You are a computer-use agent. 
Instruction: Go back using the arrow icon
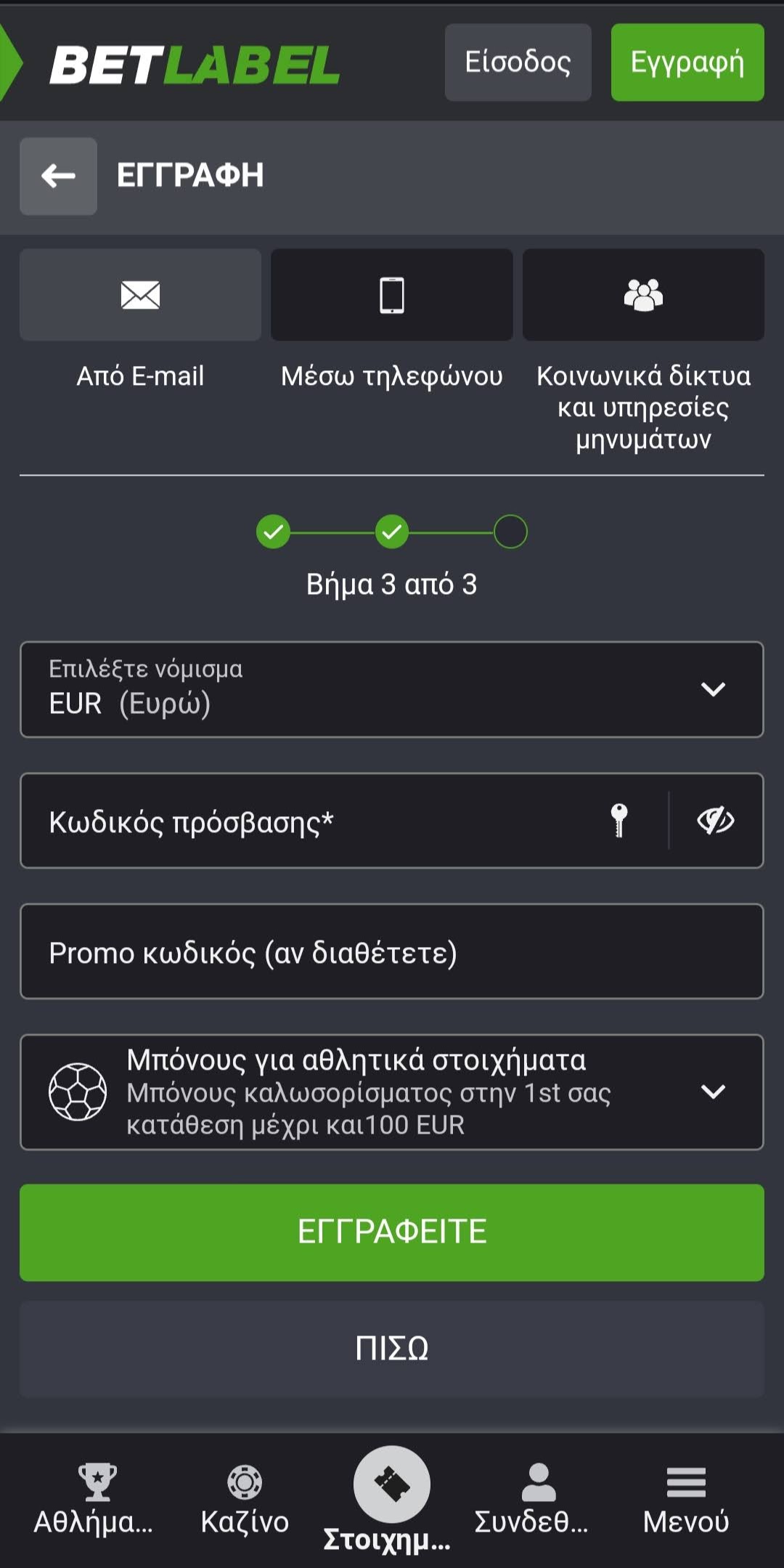pyautogui.click(x=58, y=176)
